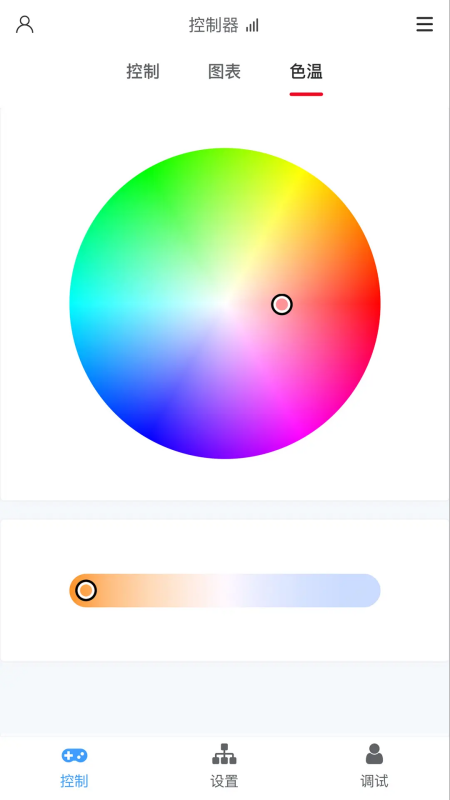Go to the 设置 section
The height and width of the screenshot is (800, 450).
pos(224,766)
